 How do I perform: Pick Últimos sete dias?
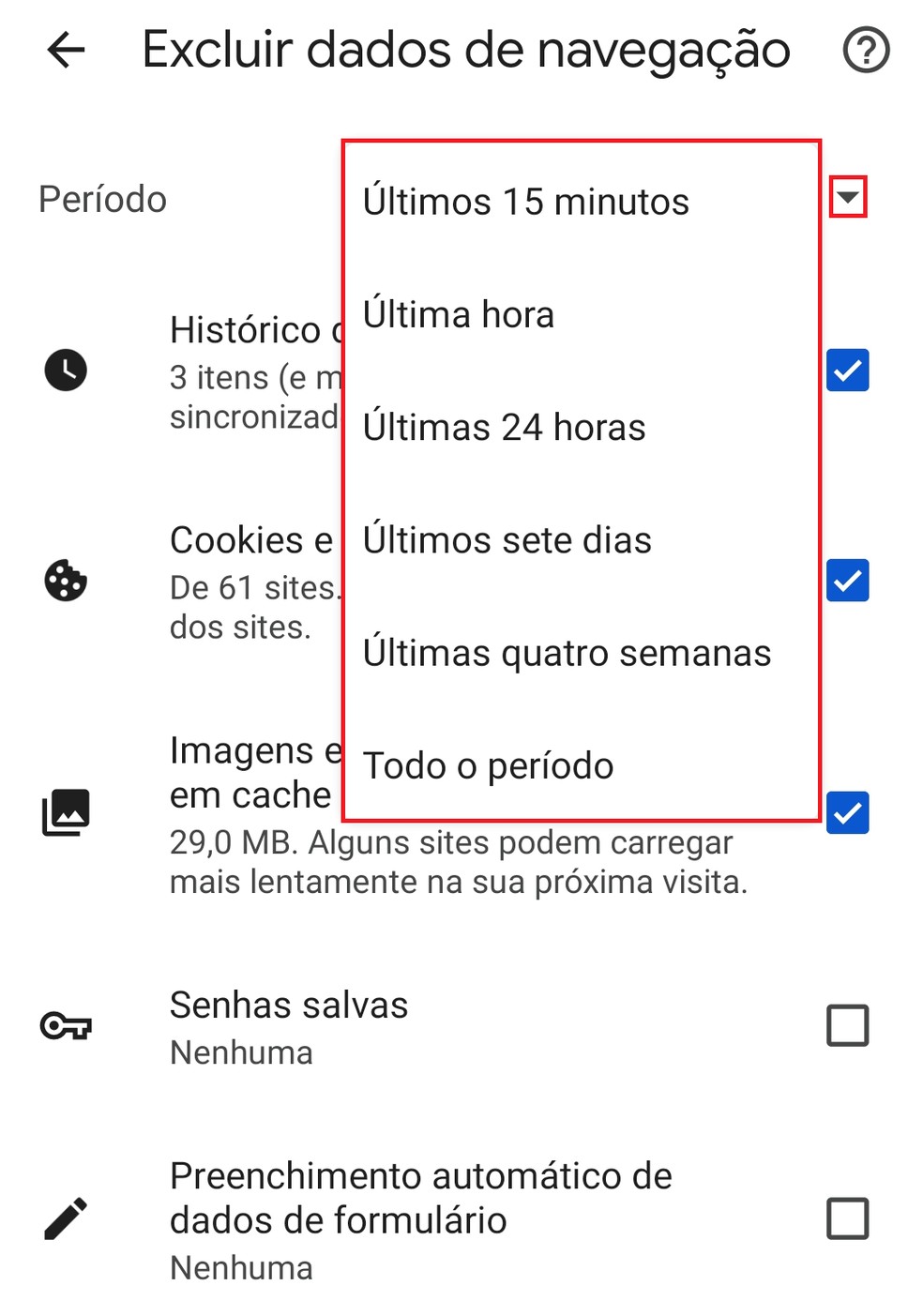(x=507, y=540)
